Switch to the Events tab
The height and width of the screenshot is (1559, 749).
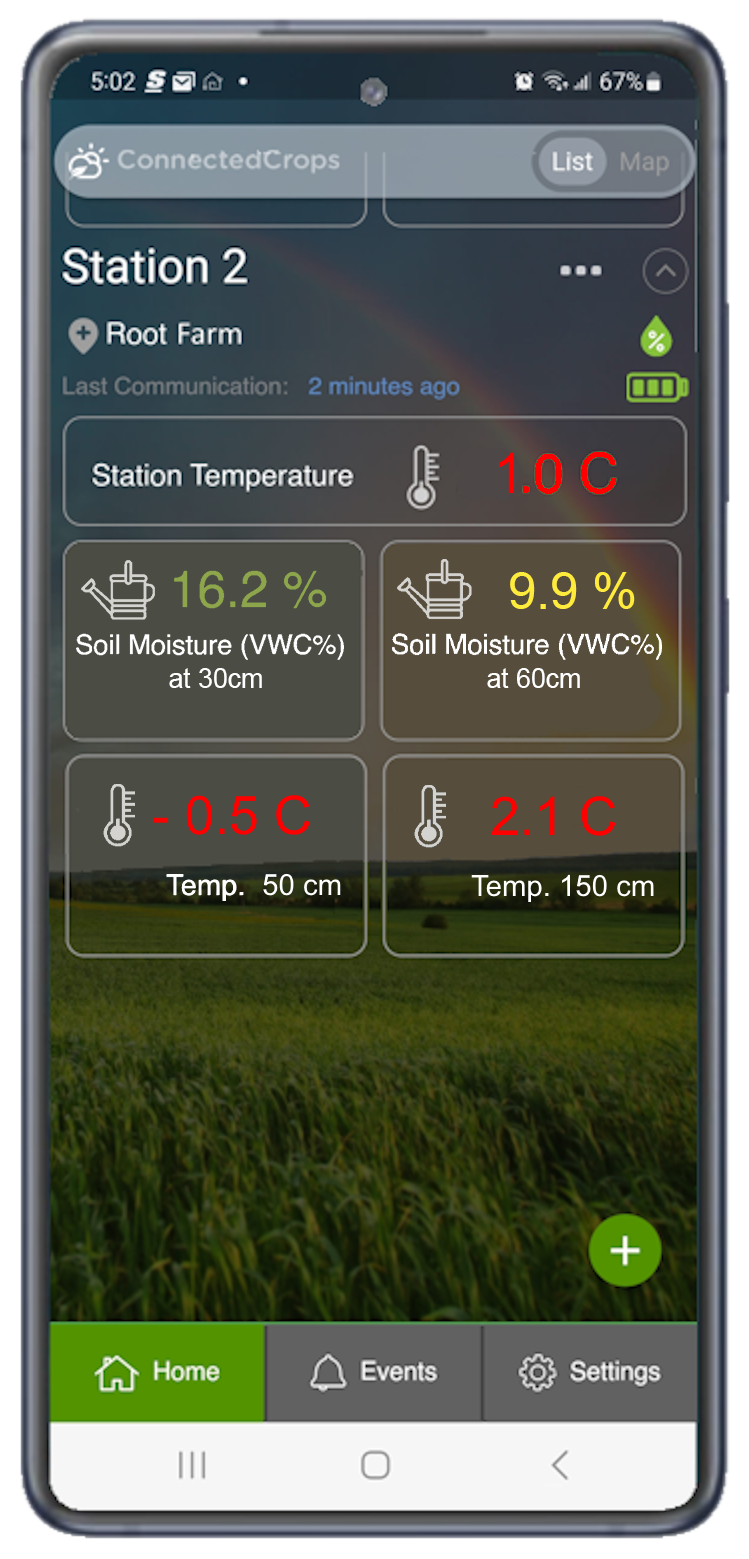click(x=373, y=1371)
